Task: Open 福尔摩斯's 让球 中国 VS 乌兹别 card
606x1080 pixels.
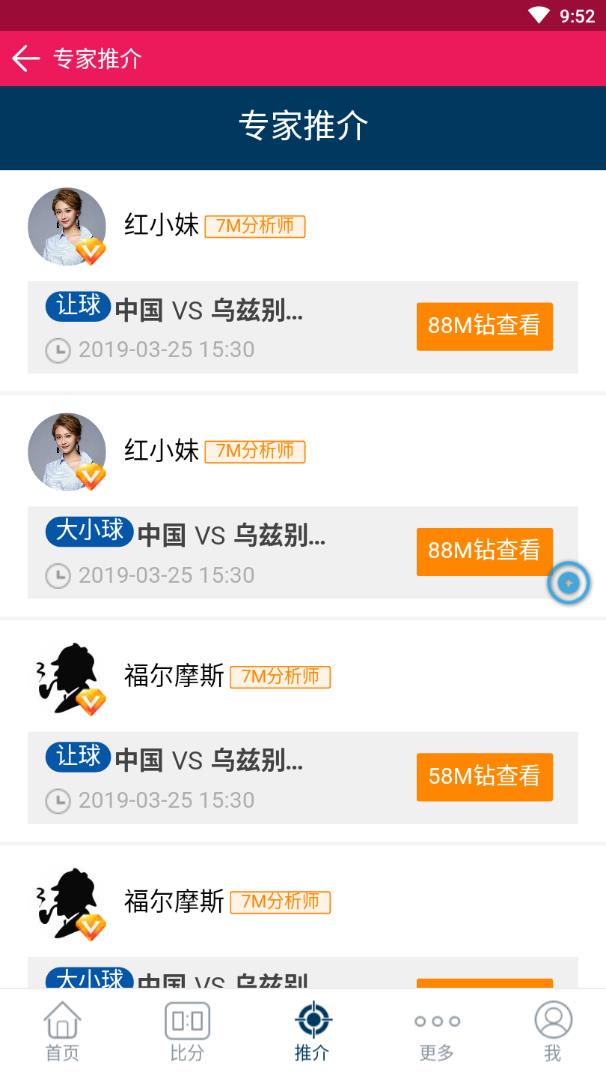Action: [x=302, y=778]
